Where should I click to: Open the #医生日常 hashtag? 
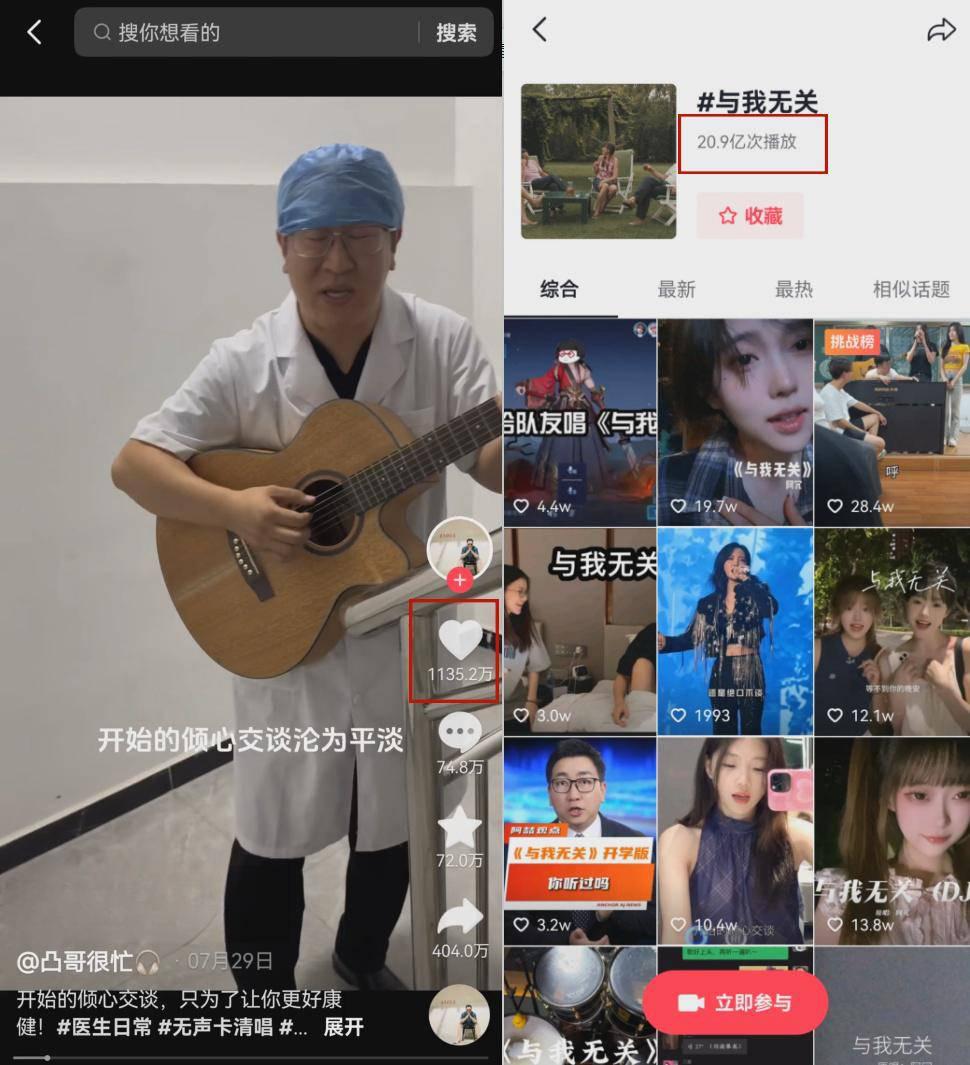pos(103,1027)
